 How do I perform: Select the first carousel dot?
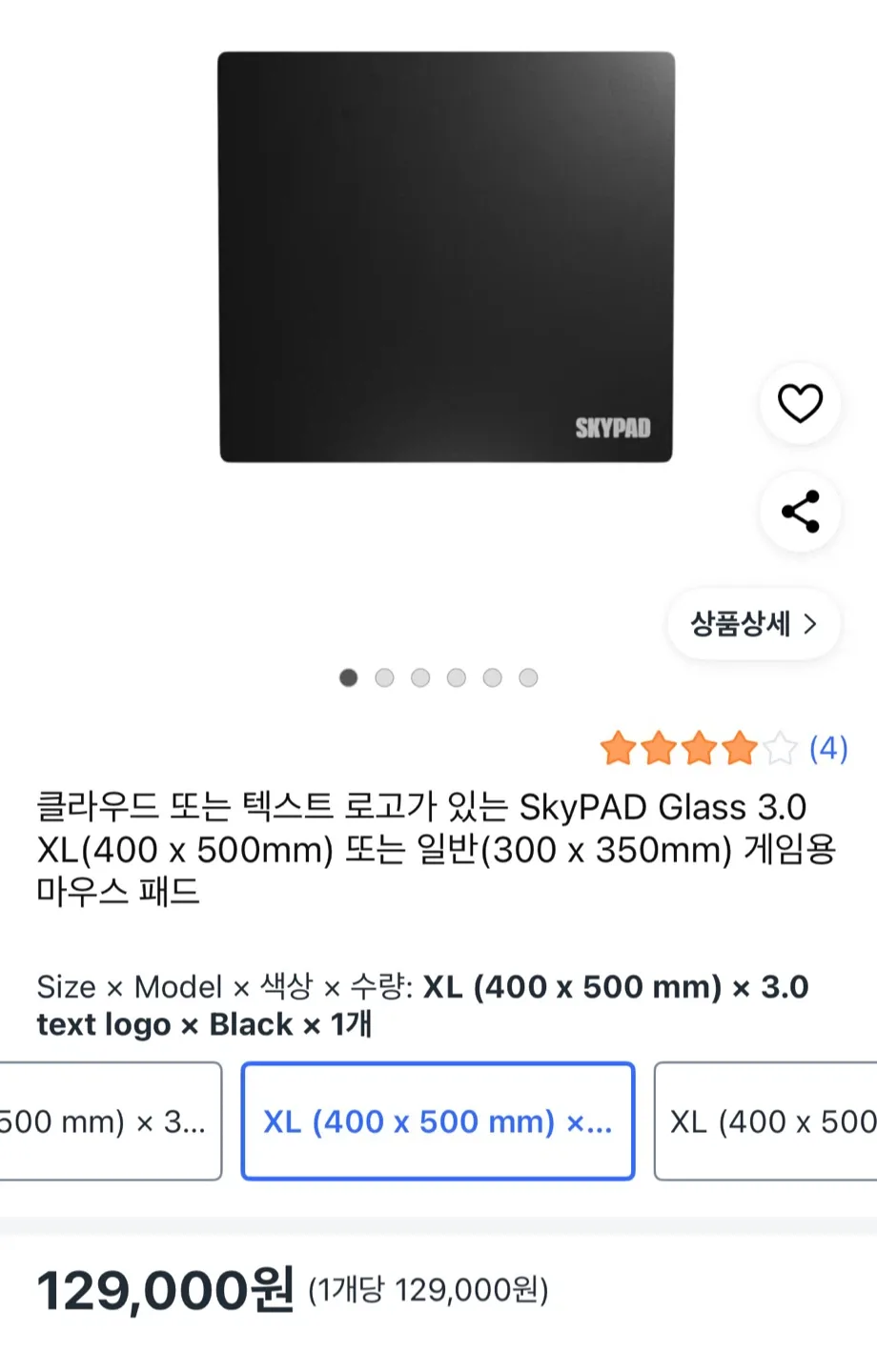[349, 677]
